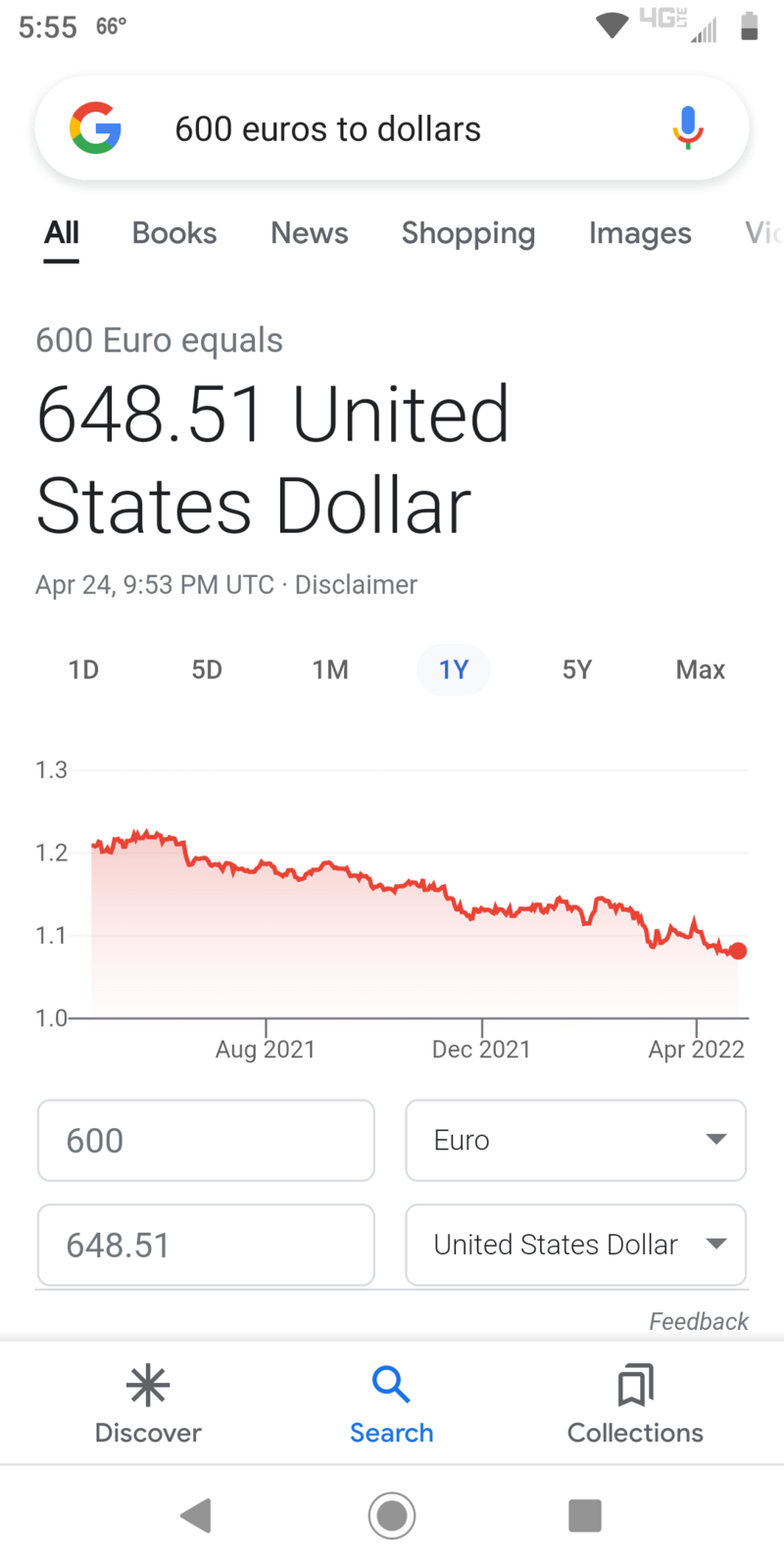The image size is (784, 1568).
Task: Select the 5D chart range
Action: pyautogui.click(x=207, y=670)
